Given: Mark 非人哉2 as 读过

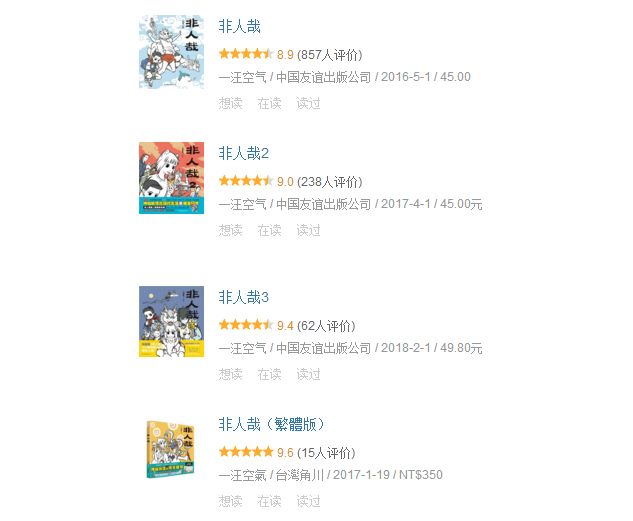Looking at the screenshot, I should 308,230.
